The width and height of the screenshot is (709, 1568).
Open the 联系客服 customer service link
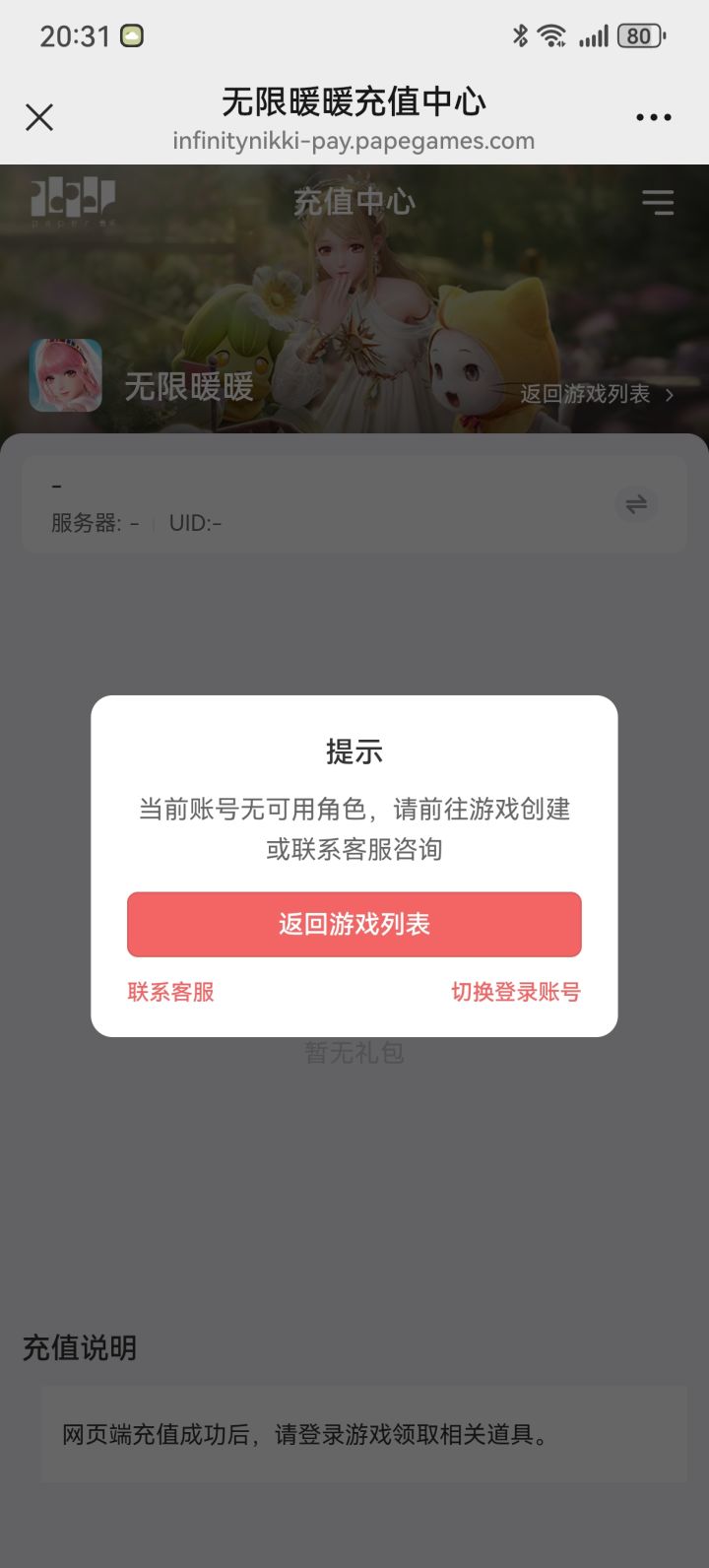click(x=169, y=992)
